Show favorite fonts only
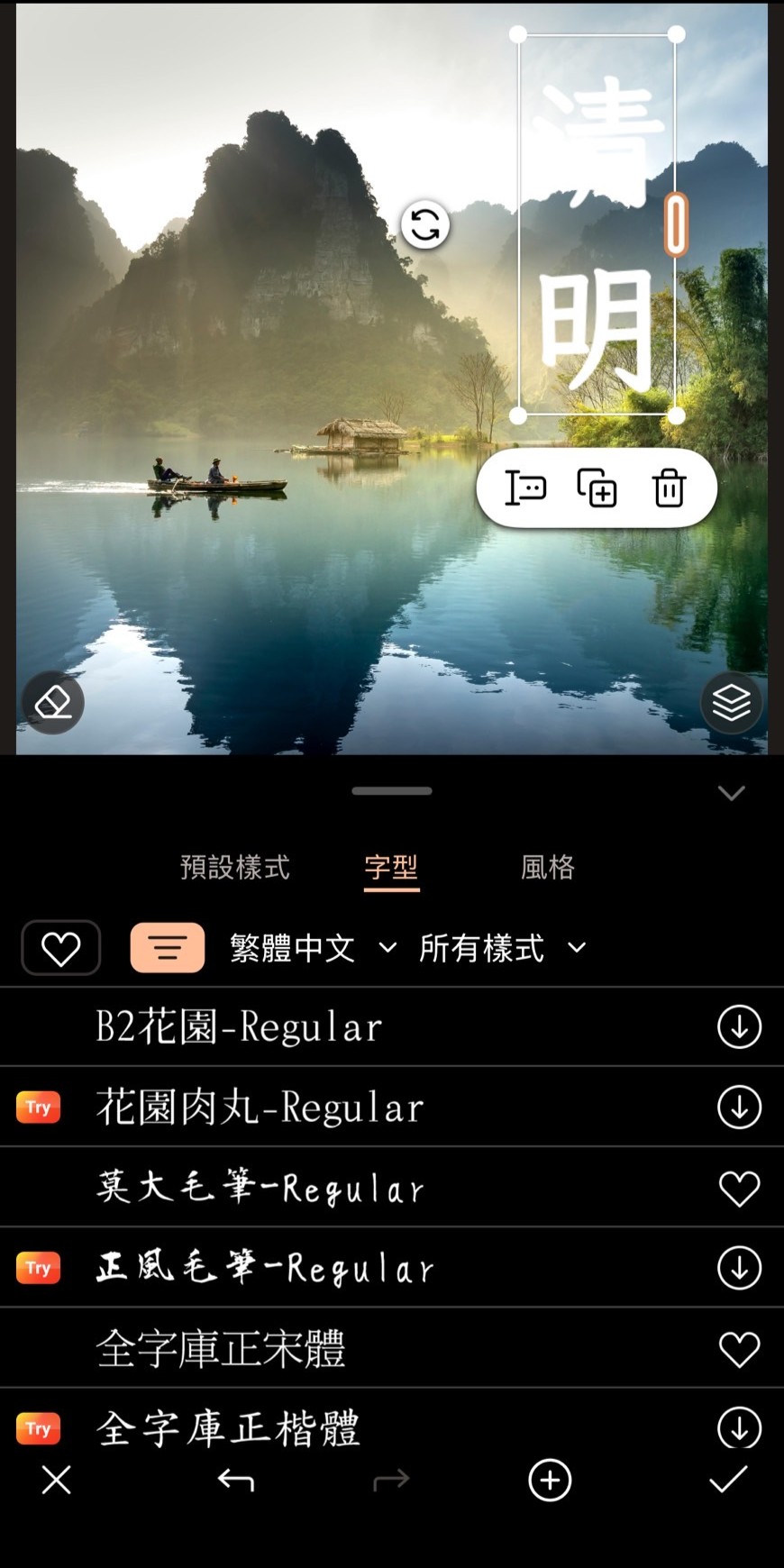 (60, 948)
